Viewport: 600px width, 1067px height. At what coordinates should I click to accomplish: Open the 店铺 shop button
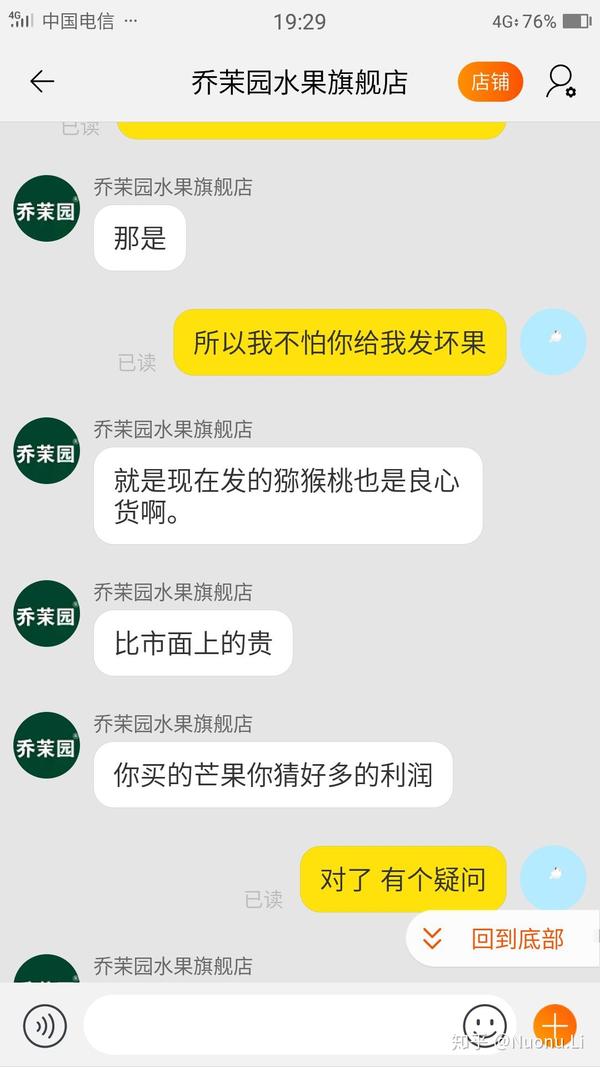[490, 82]
